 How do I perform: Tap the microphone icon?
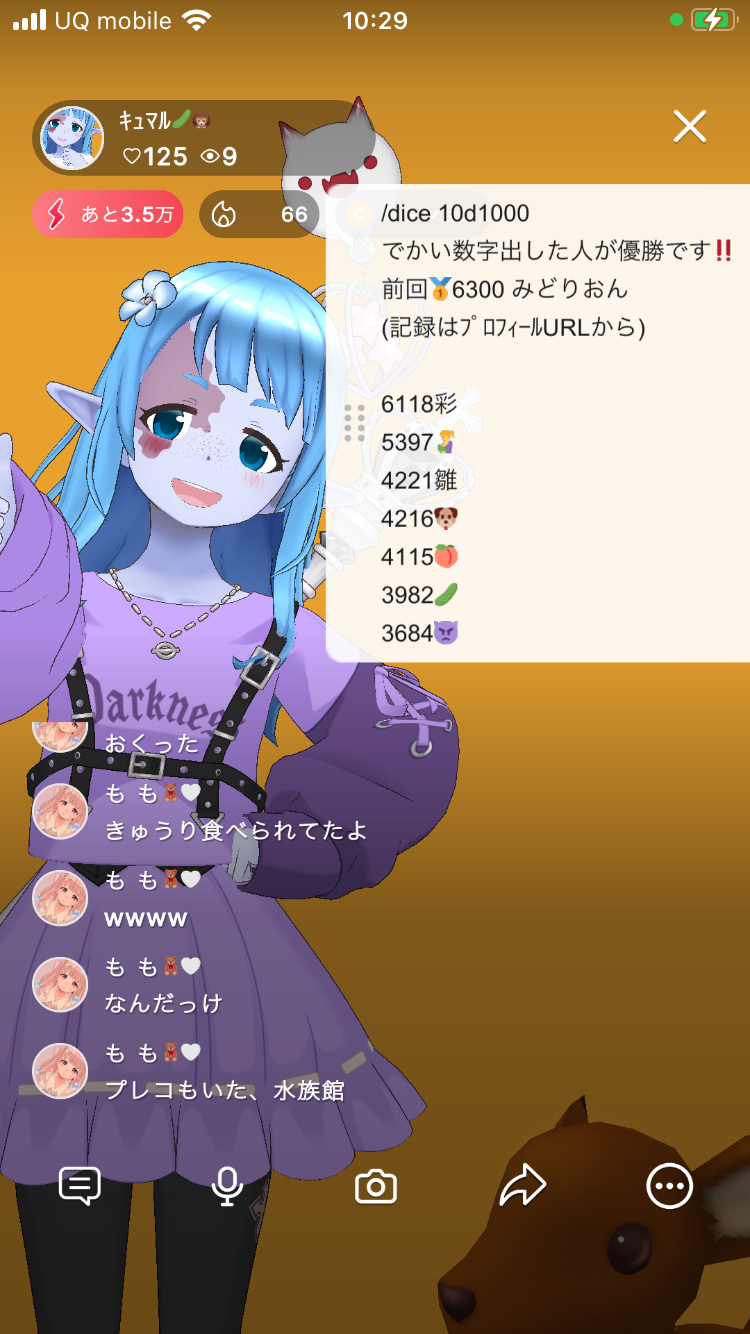click(x=227, y=1186)
